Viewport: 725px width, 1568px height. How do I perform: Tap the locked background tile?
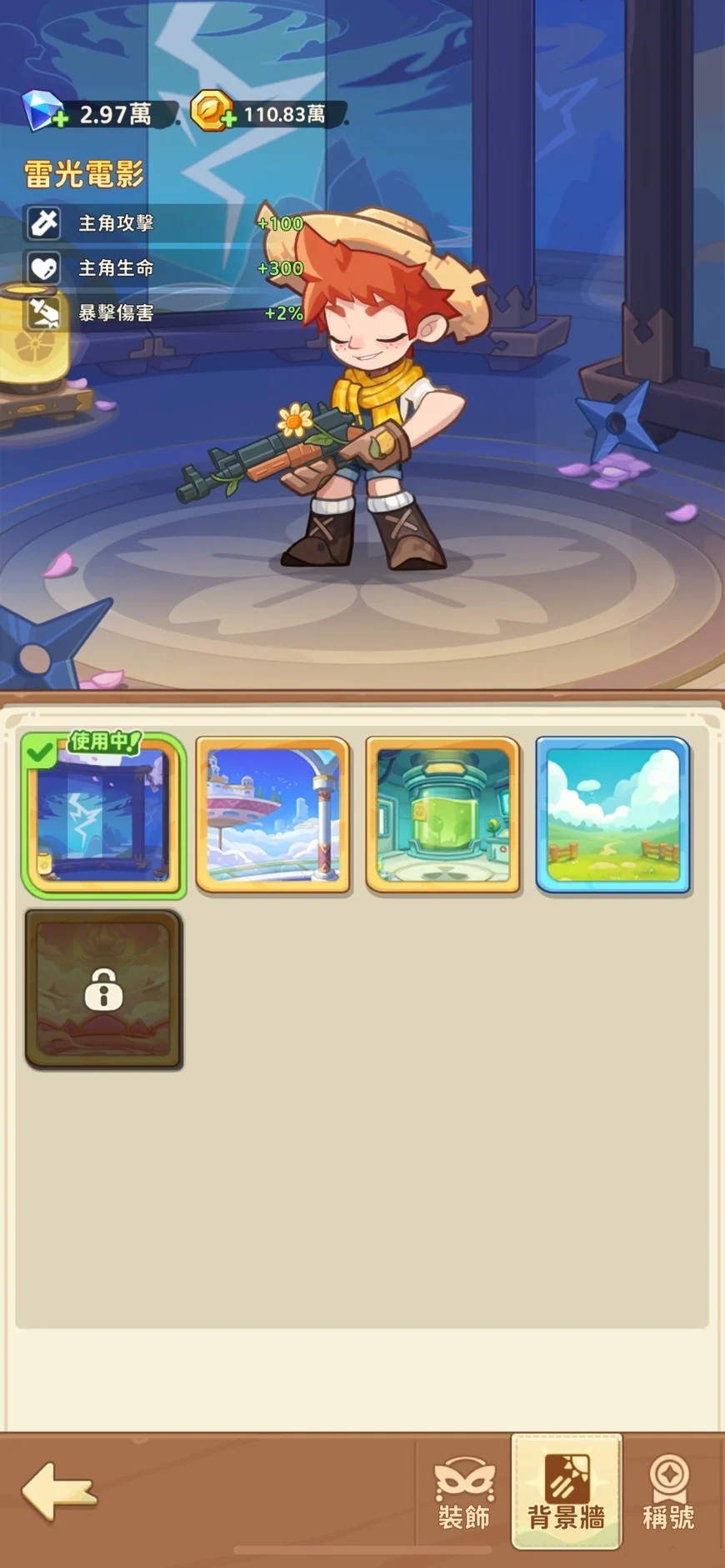103,989
